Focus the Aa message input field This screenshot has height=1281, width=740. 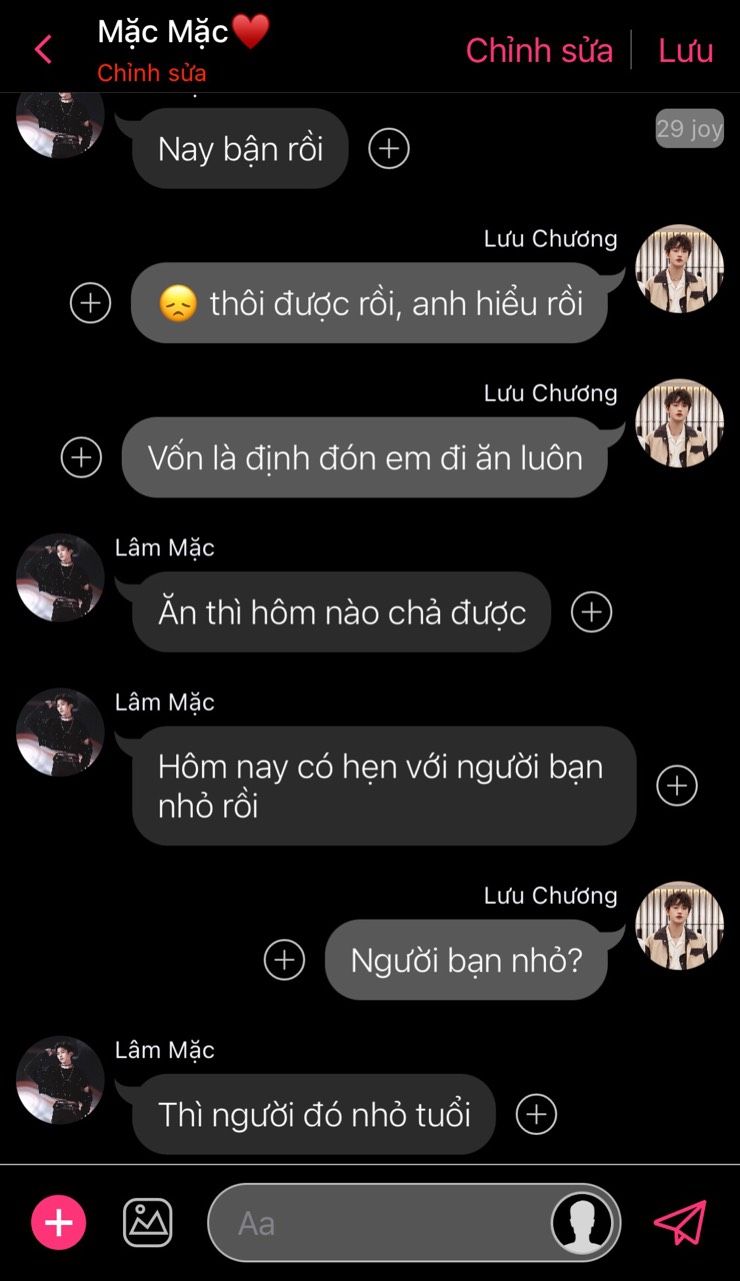380,1222
